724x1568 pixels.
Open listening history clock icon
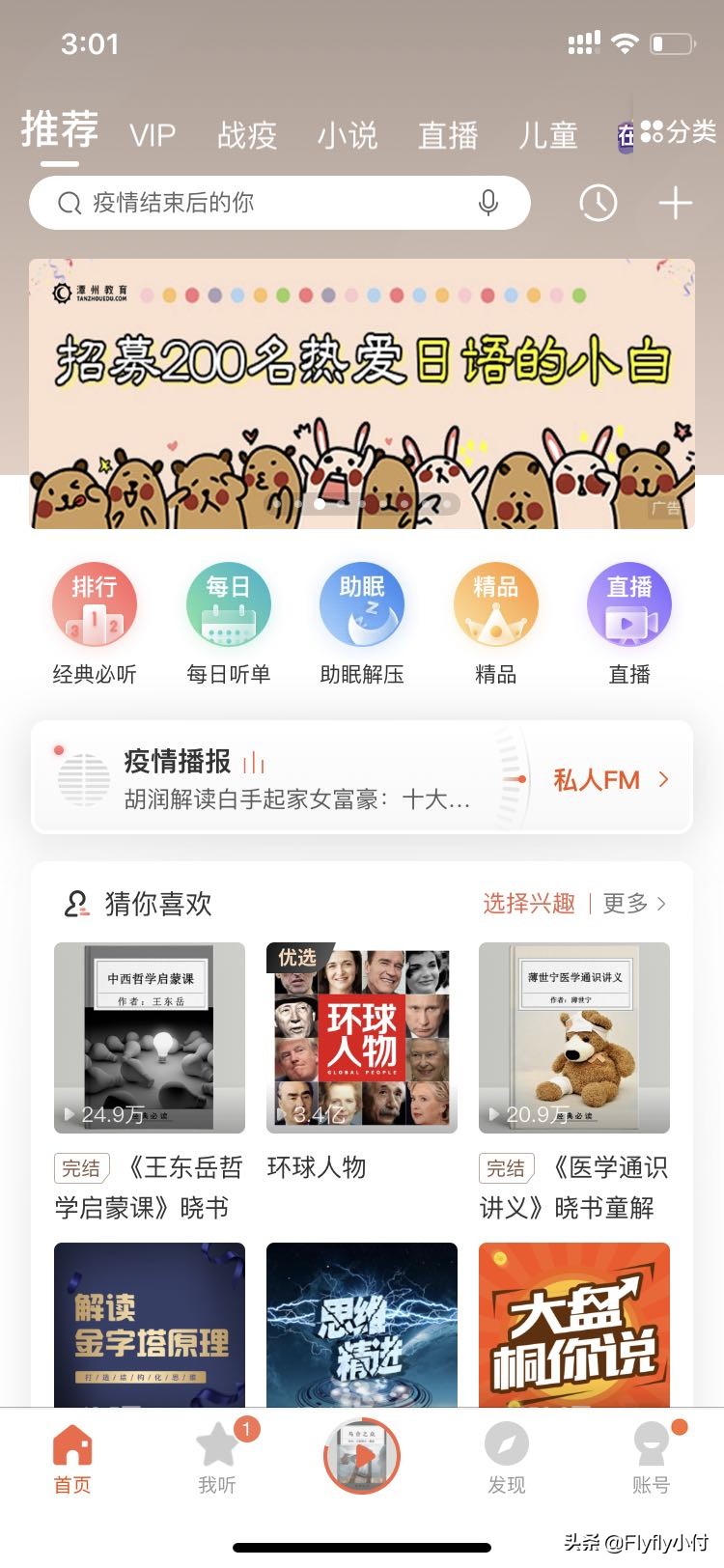click(598, 203)
